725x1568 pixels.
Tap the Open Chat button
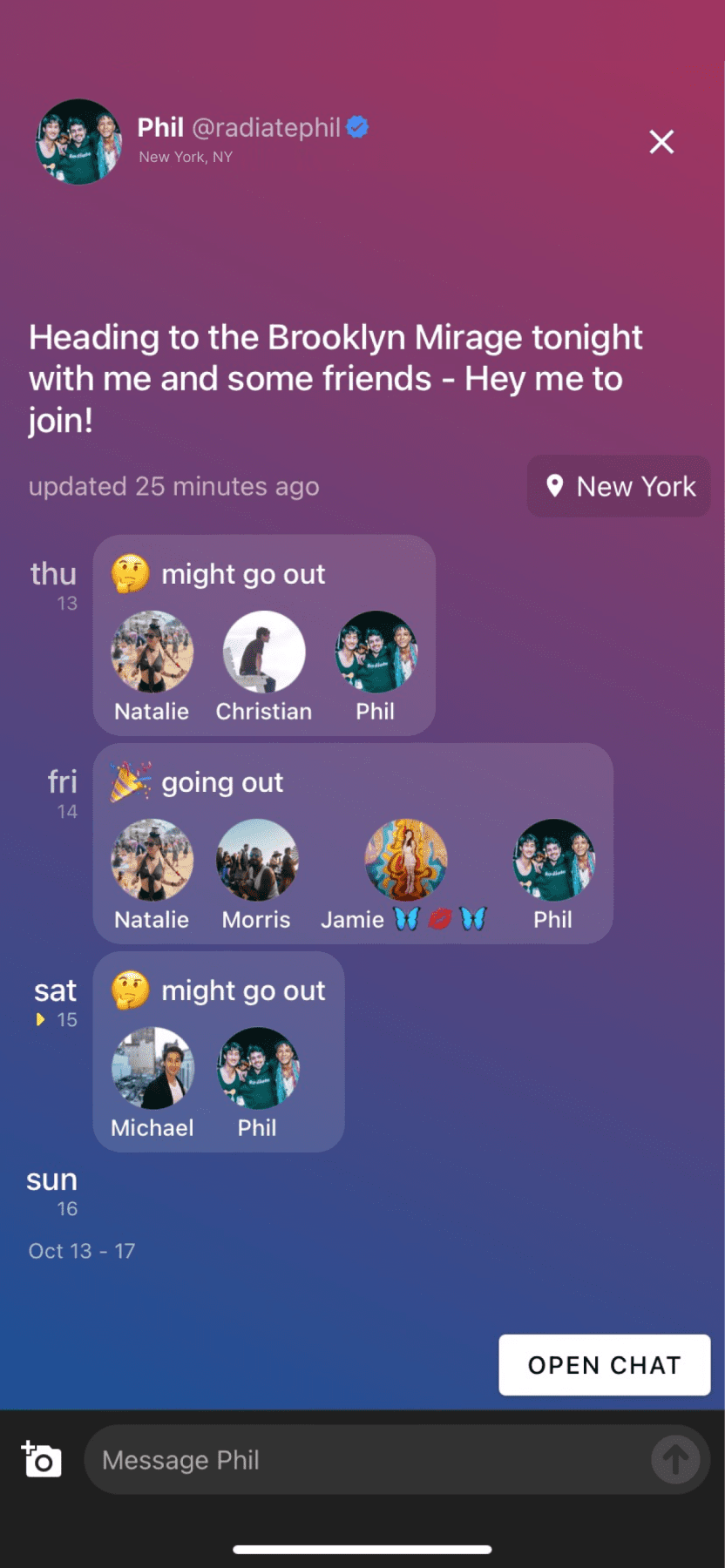(x=605, y=1365)
